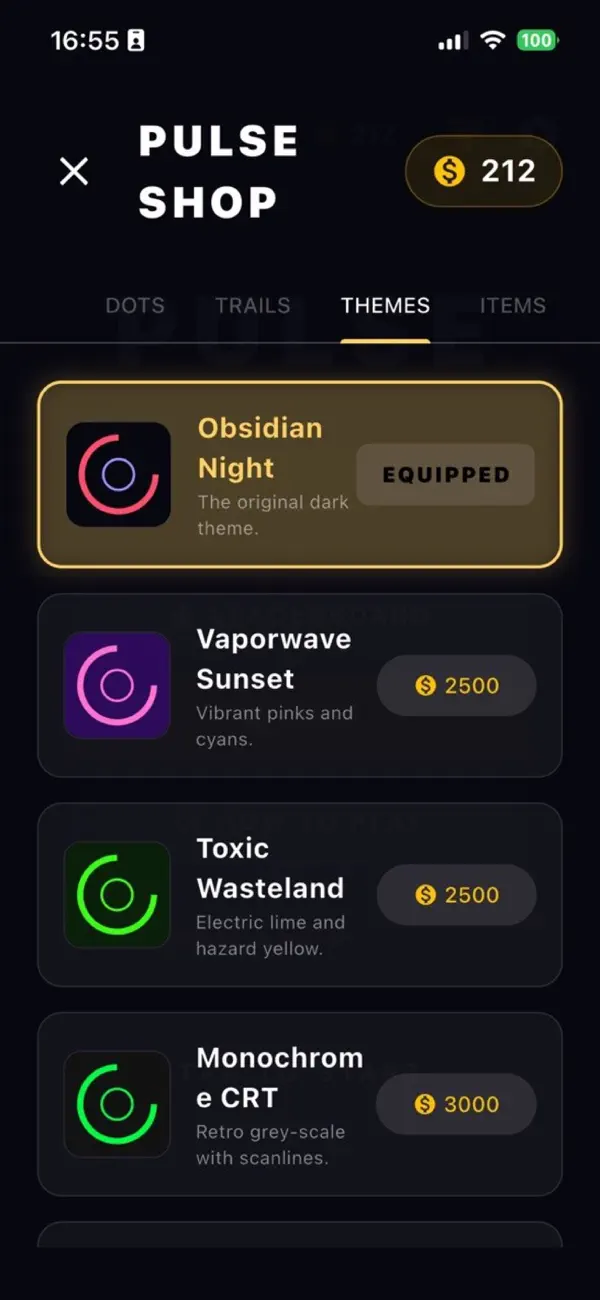Open the Monochrome CRT theme card

point(300,1104)
